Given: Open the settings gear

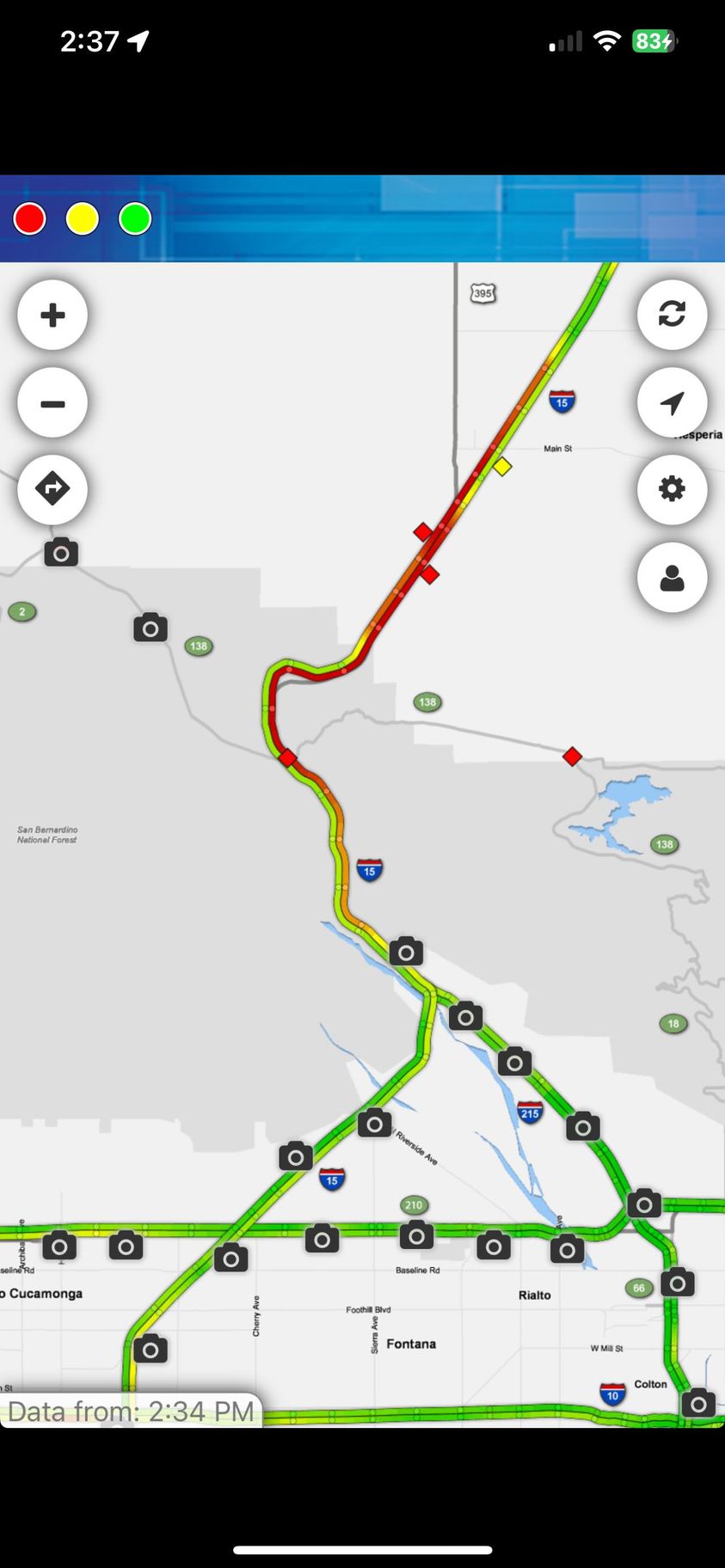Looking at the screenshot, I should point(672,489).
